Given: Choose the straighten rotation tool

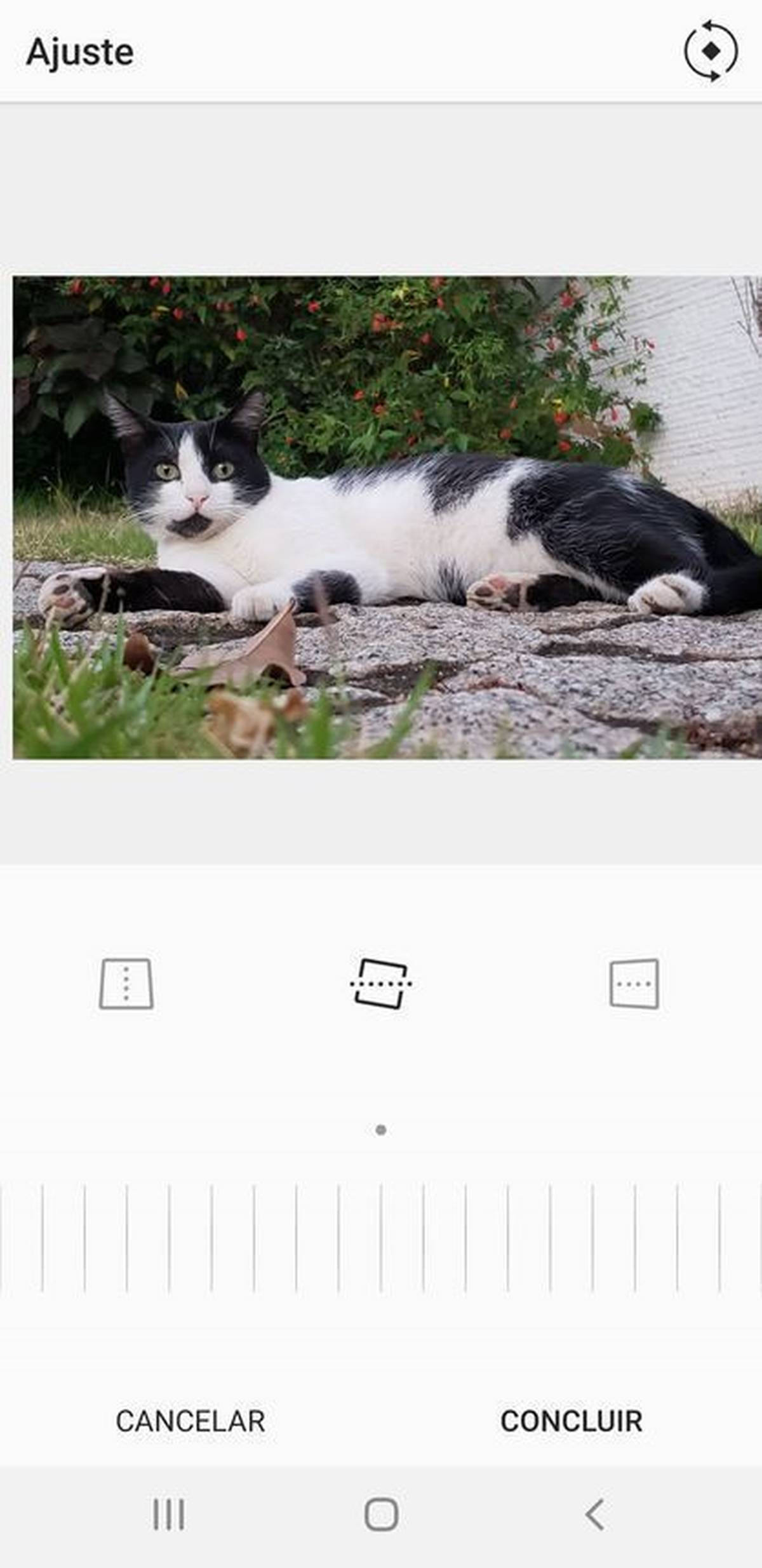Looking at the screenshot, I should (x=381, y=984).
